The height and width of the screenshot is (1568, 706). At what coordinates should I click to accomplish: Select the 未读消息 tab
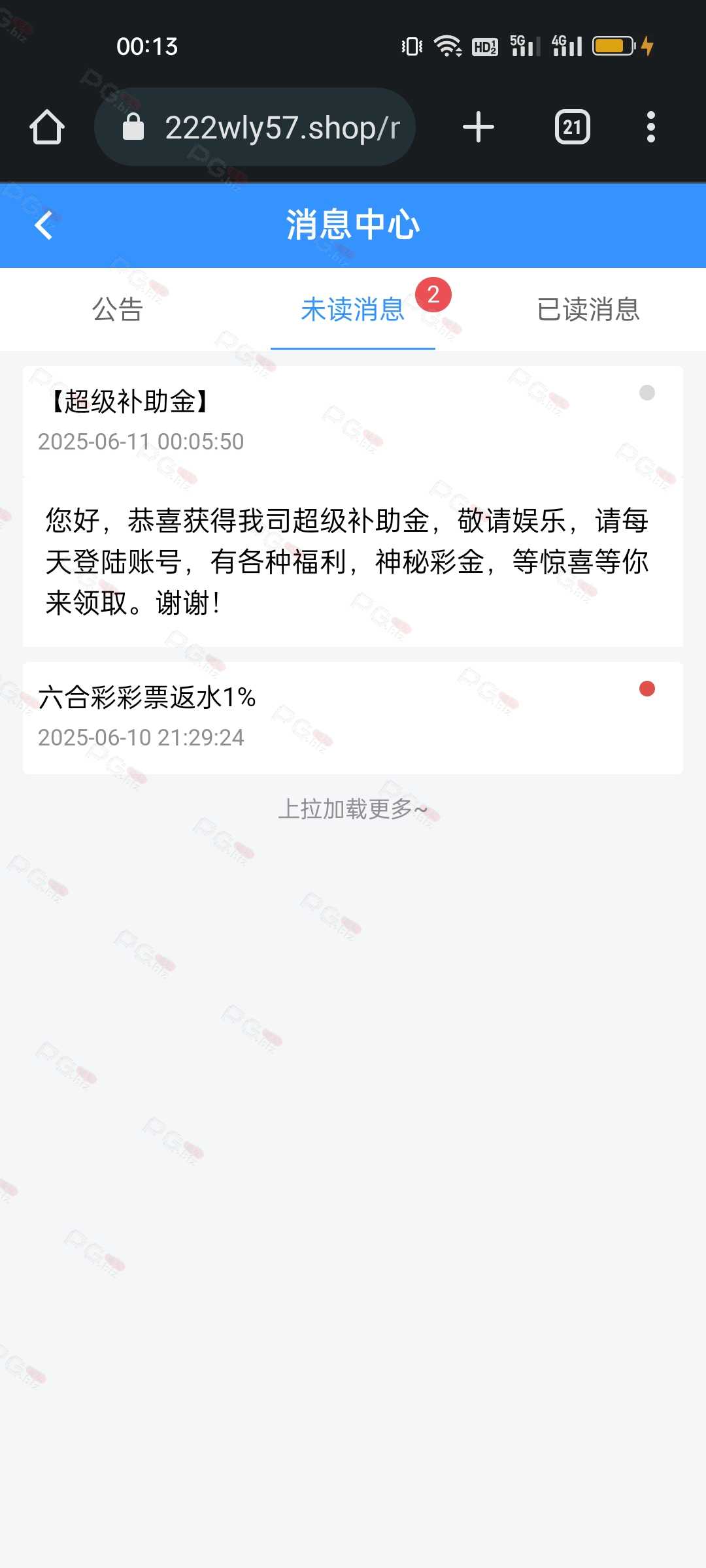click(x=353, y=309)
